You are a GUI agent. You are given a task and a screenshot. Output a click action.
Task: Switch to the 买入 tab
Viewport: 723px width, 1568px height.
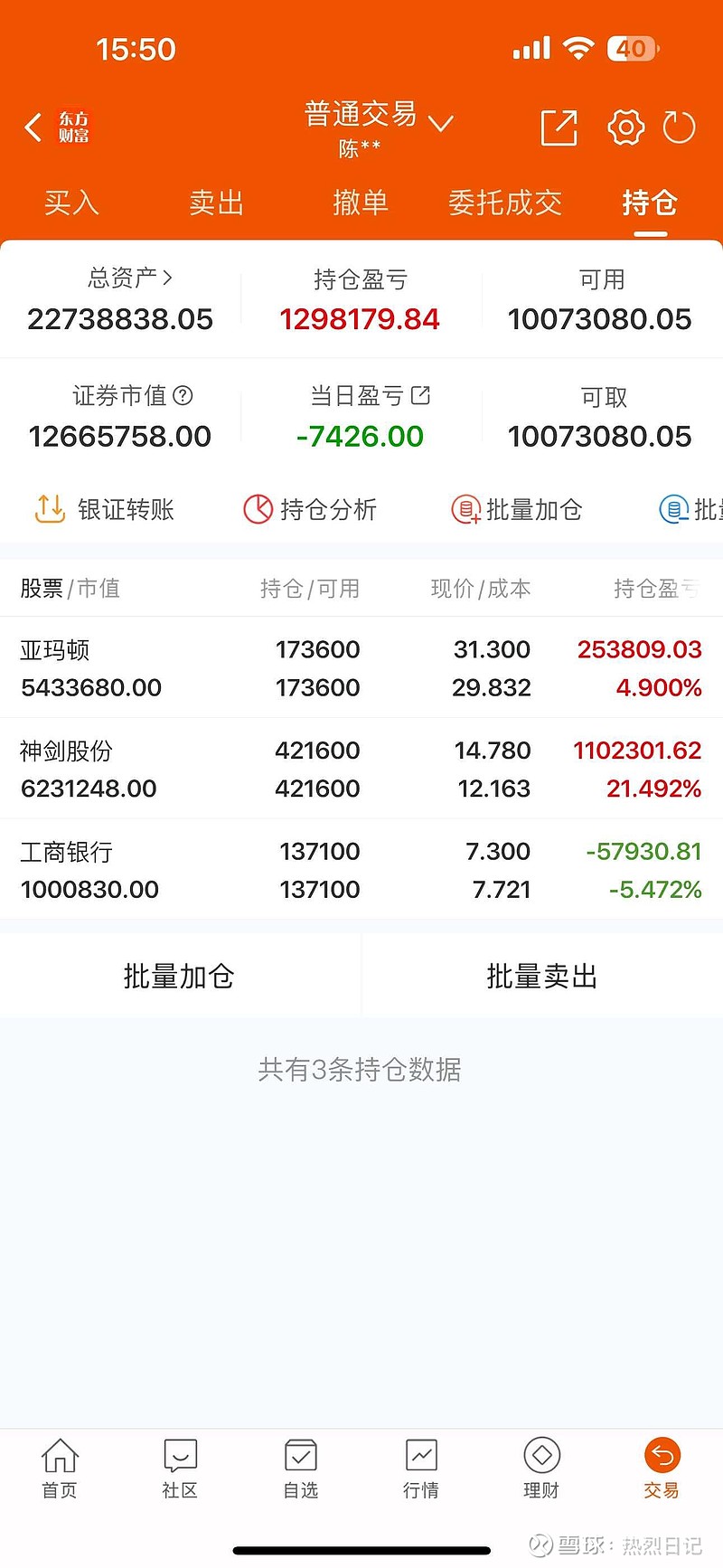(x=71, y=203)
